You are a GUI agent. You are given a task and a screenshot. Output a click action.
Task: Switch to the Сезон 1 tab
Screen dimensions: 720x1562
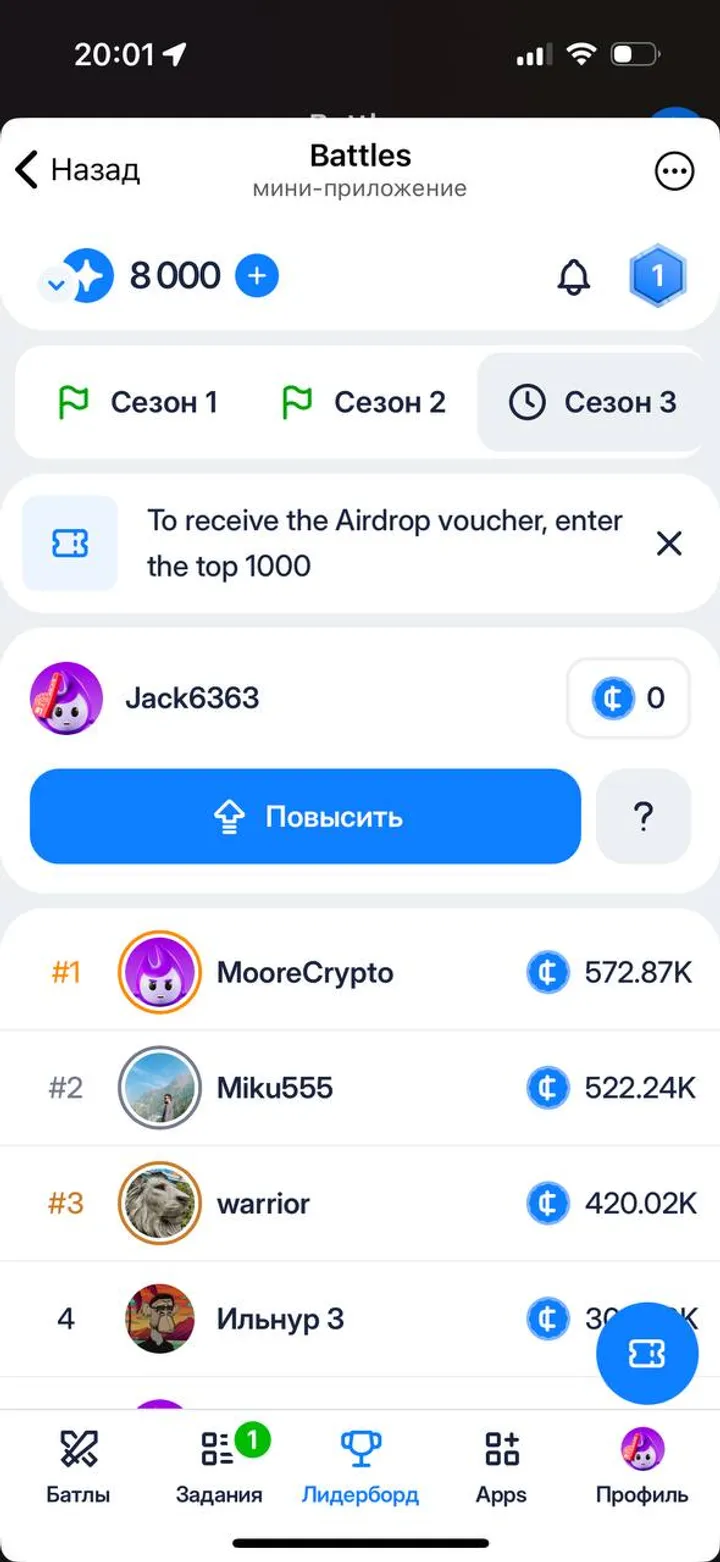pyautogui.click(x=138, y=402)
